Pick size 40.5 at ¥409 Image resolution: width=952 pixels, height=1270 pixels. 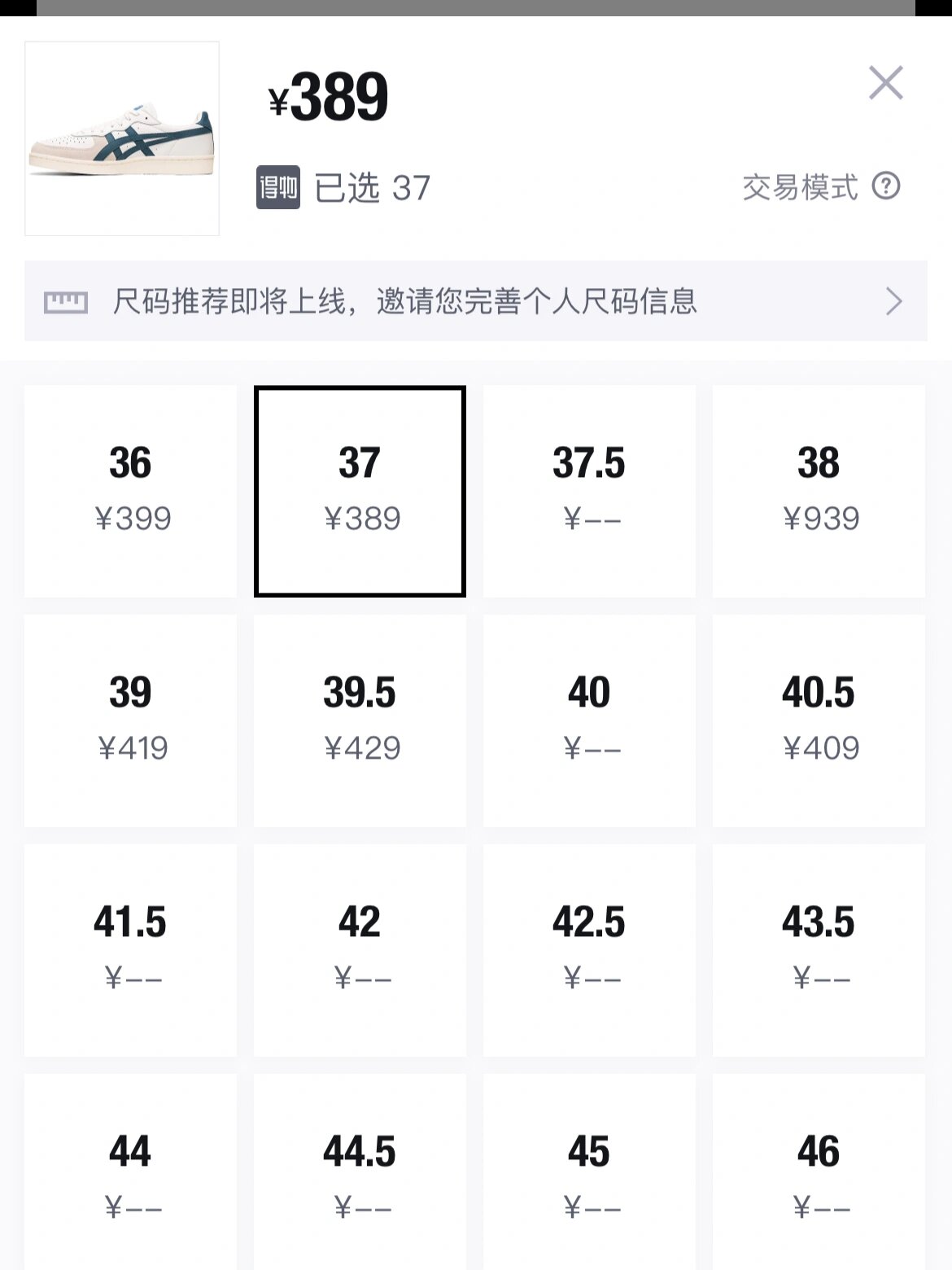coord(819,720)
